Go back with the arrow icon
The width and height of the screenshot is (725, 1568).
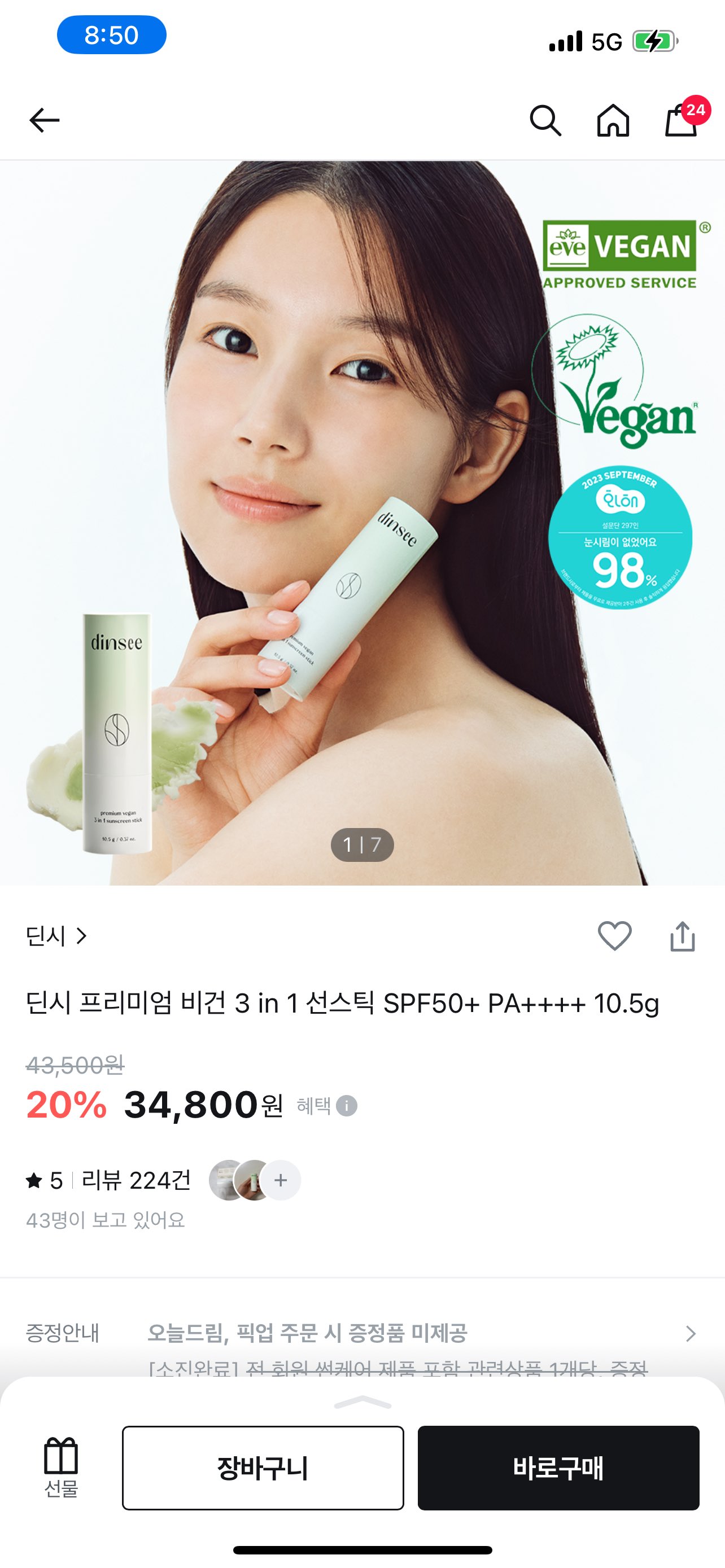pyautogui.click(x=45, y=120)
